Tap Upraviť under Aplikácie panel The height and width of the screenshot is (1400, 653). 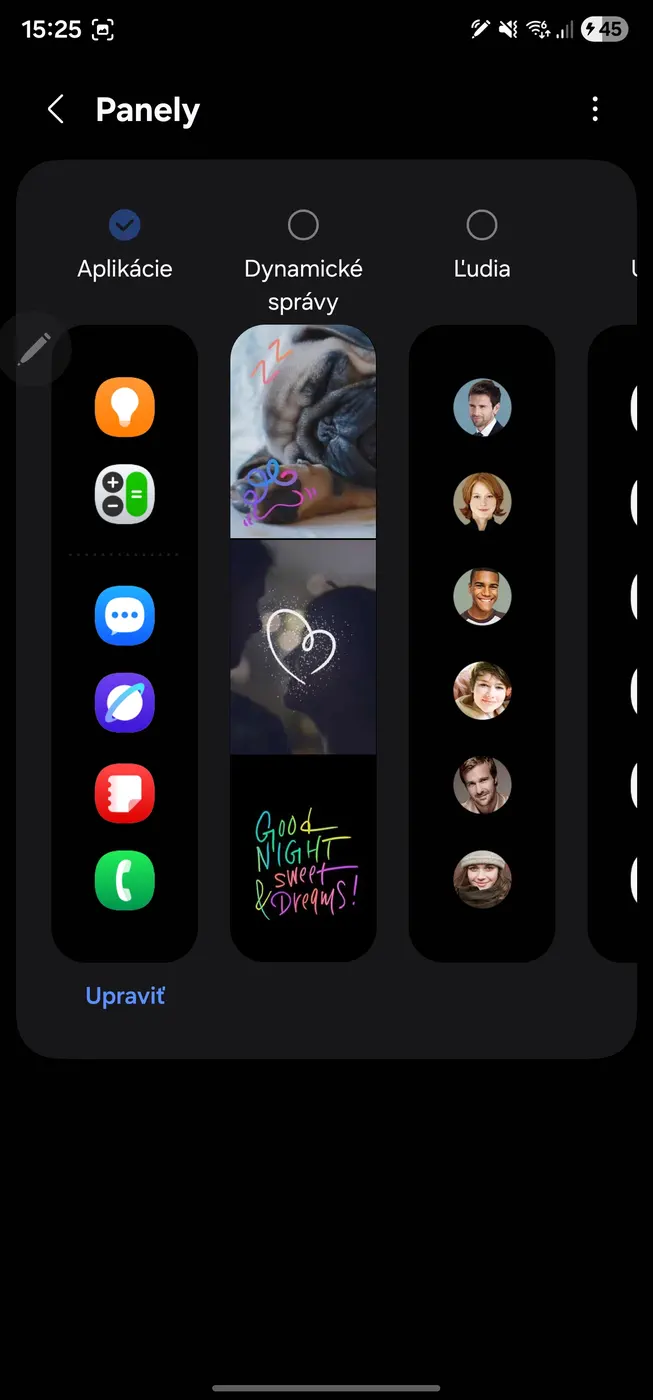(125, 996)
